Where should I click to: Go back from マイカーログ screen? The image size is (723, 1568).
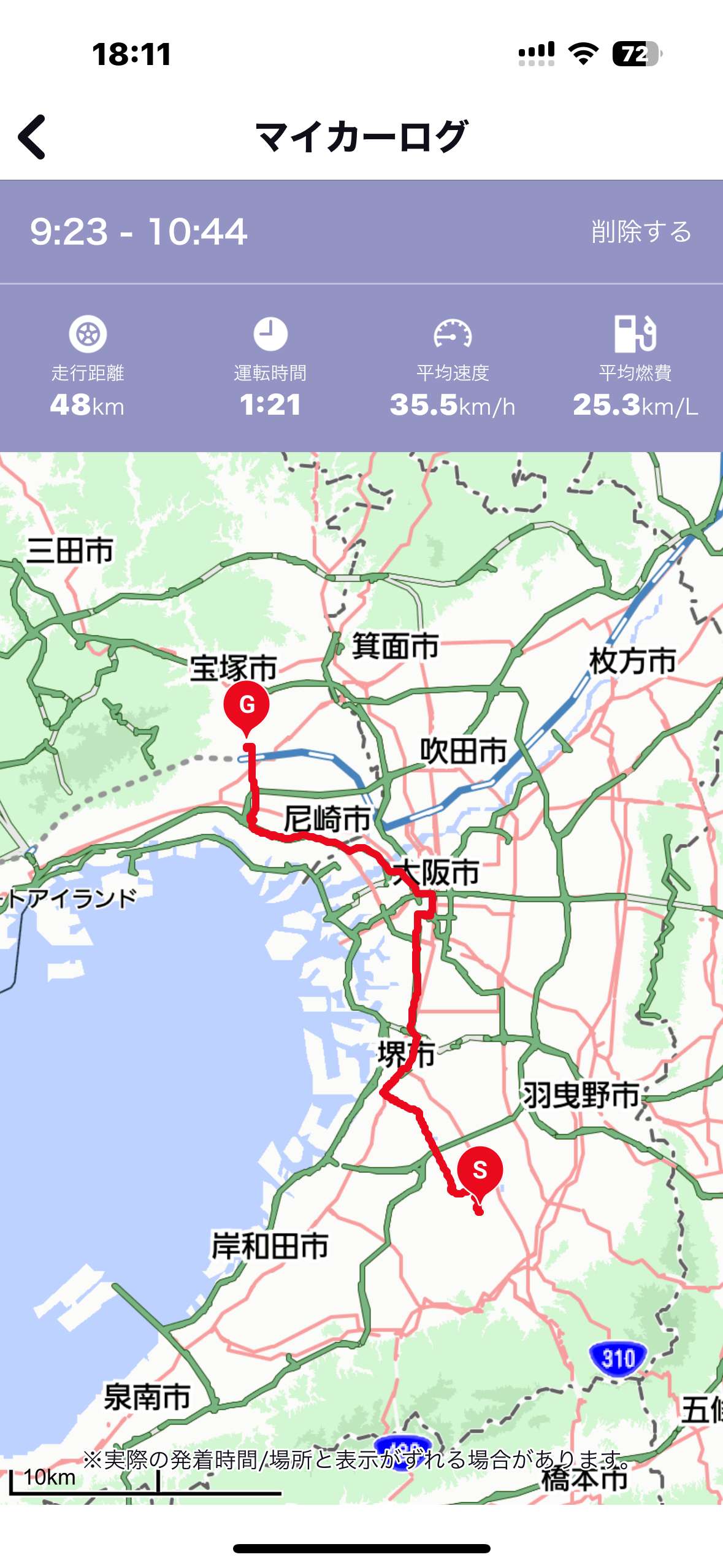[x=32, y=137]
